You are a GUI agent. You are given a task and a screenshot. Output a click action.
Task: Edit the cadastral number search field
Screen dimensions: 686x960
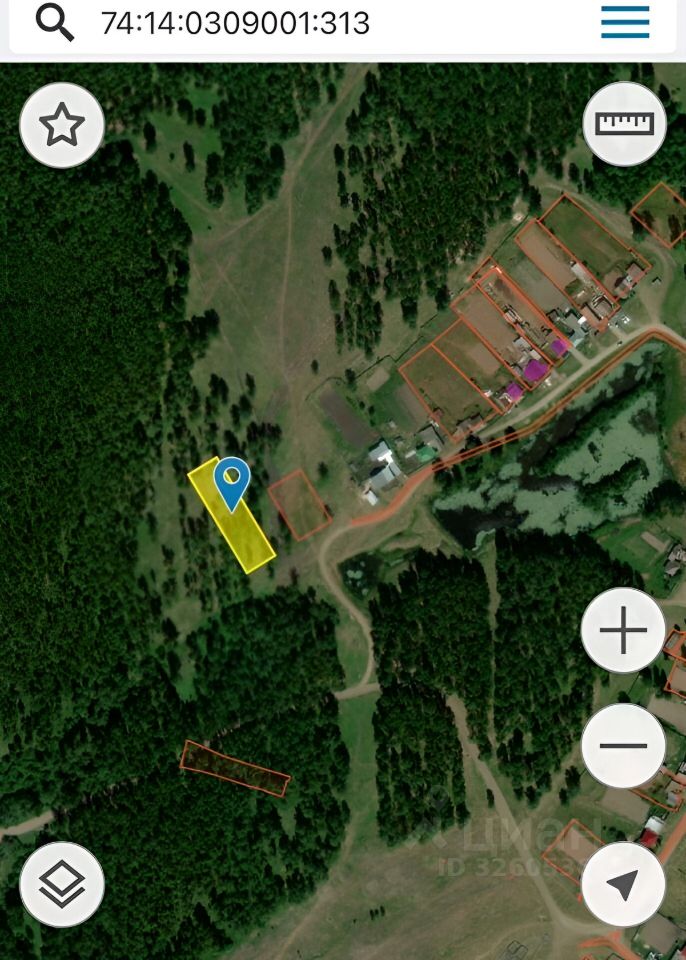(300, 22)
